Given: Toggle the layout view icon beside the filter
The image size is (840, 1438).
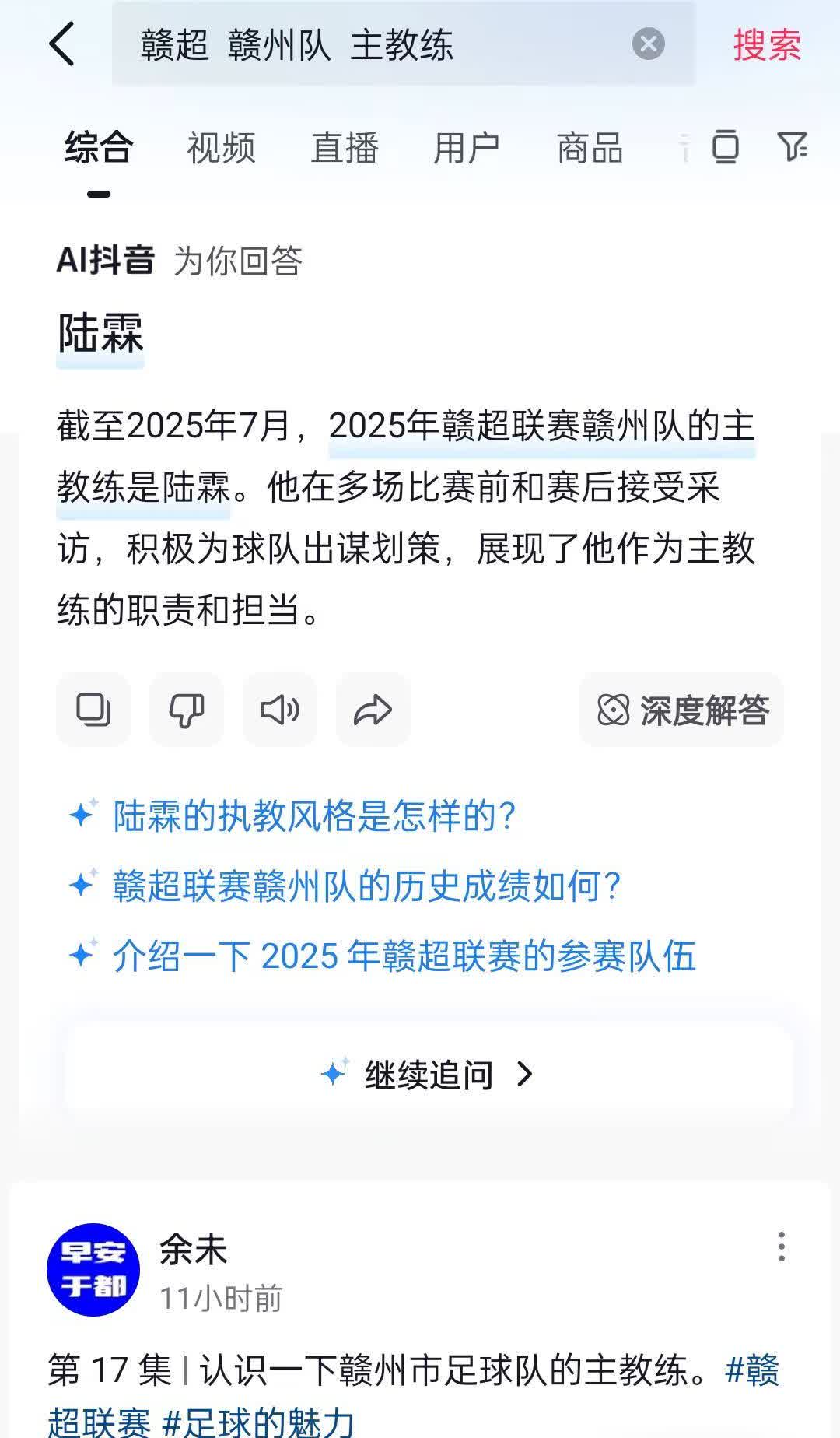Looking at the screenshot, I should 725,146.
